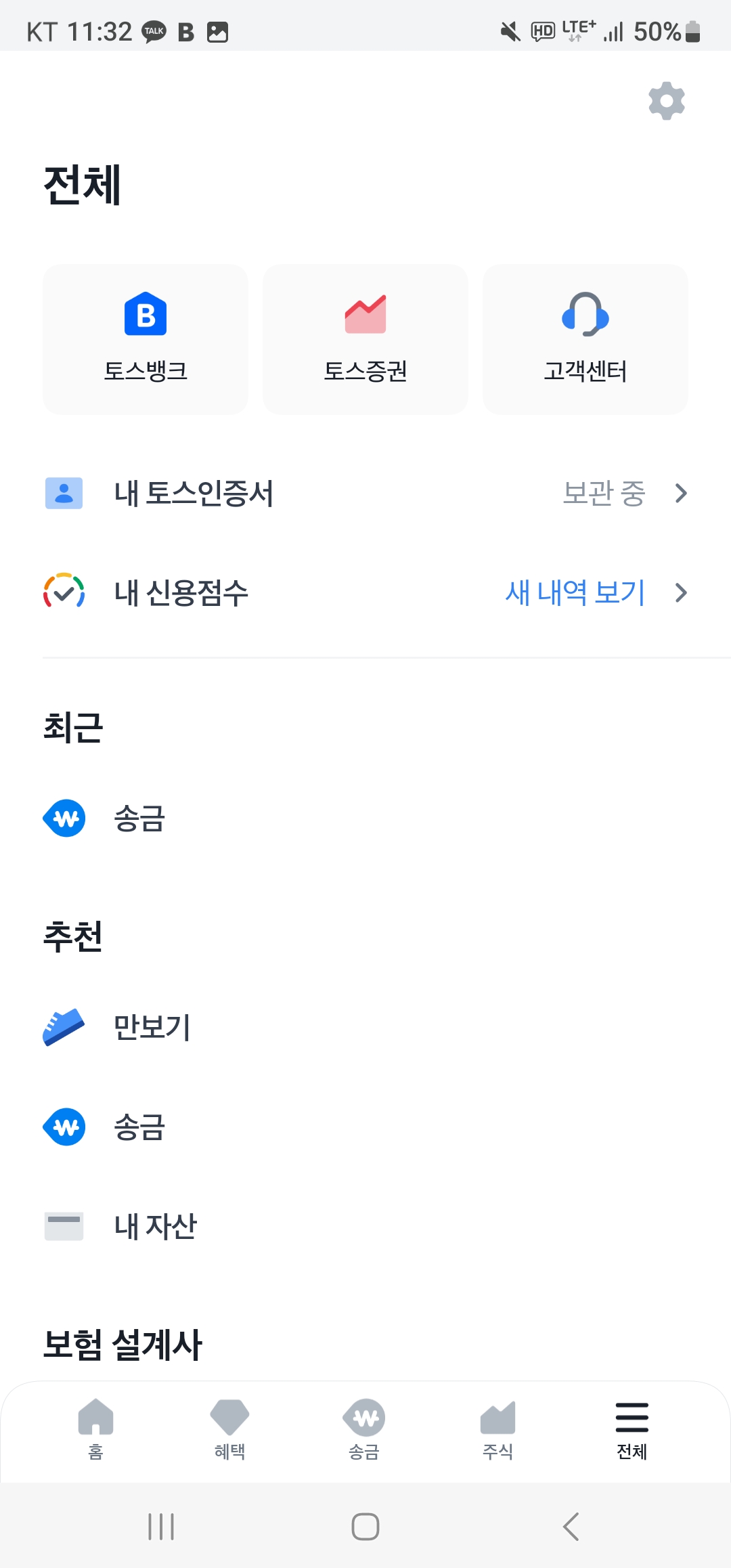Screen dimensions: 731x1568
Task: Tap the 만보기 shoe icon under 추천
Action: pyautogui.click(x=64, y=1026)
